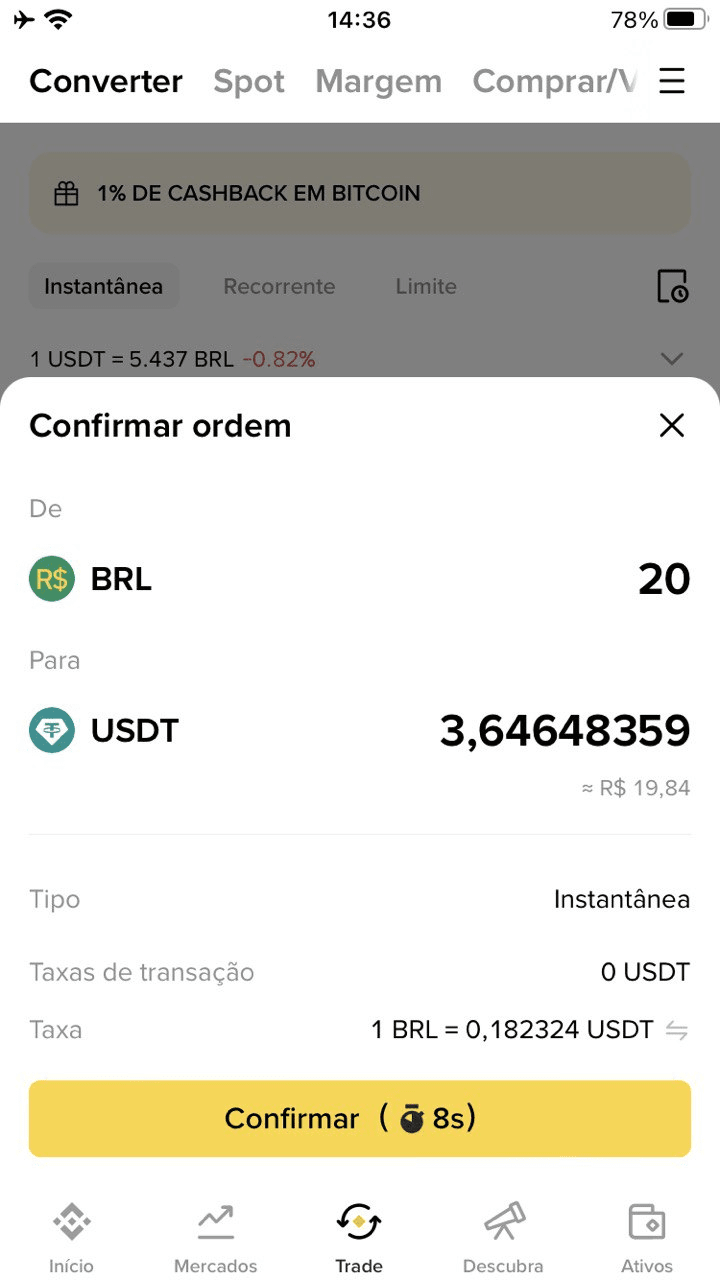Switch to the Margem tab
Screen dimensions: 720x1280
378,81
